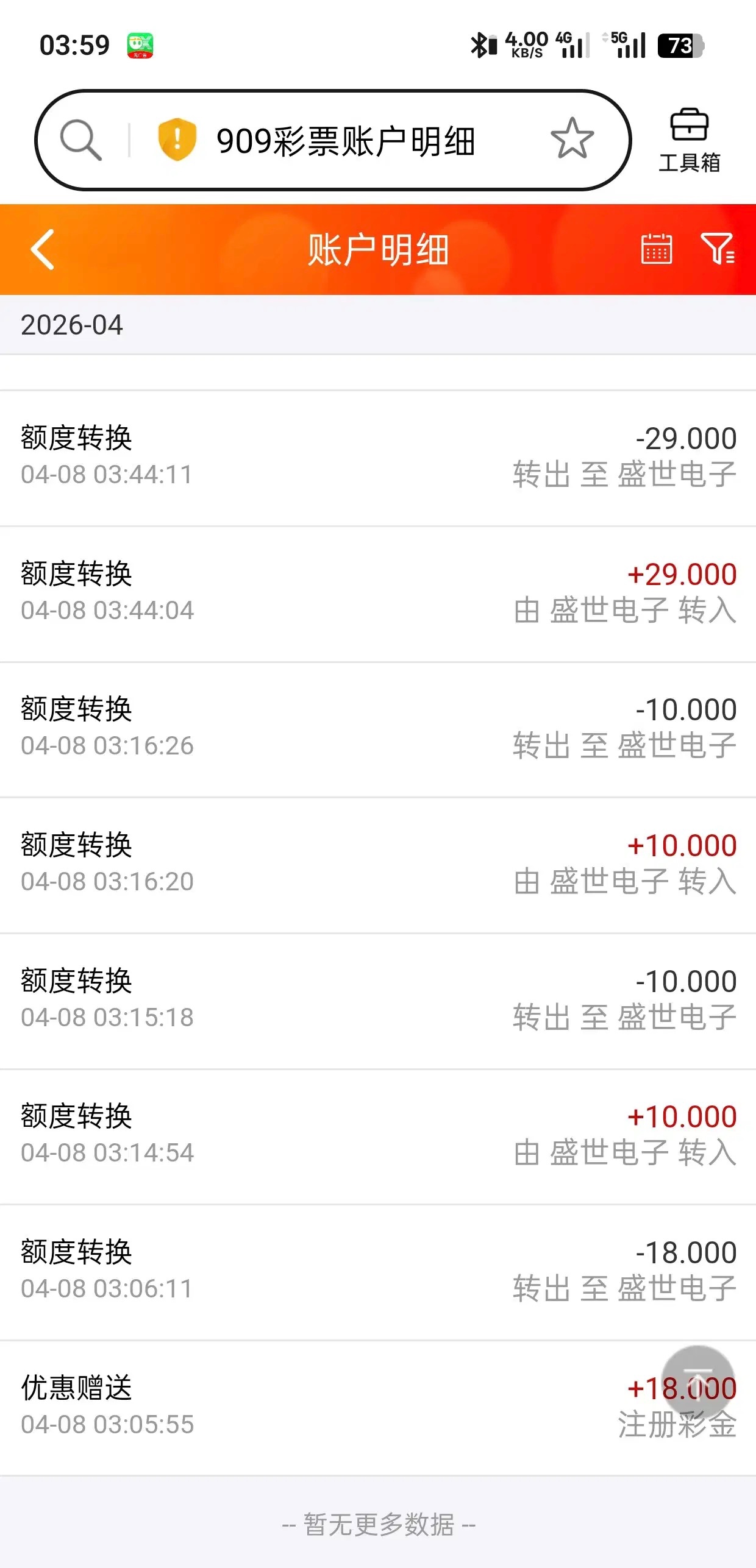View the security warning shield icon
Image resolution: width=756 pixels, height=1568 pixels.
tap(177, 140)
